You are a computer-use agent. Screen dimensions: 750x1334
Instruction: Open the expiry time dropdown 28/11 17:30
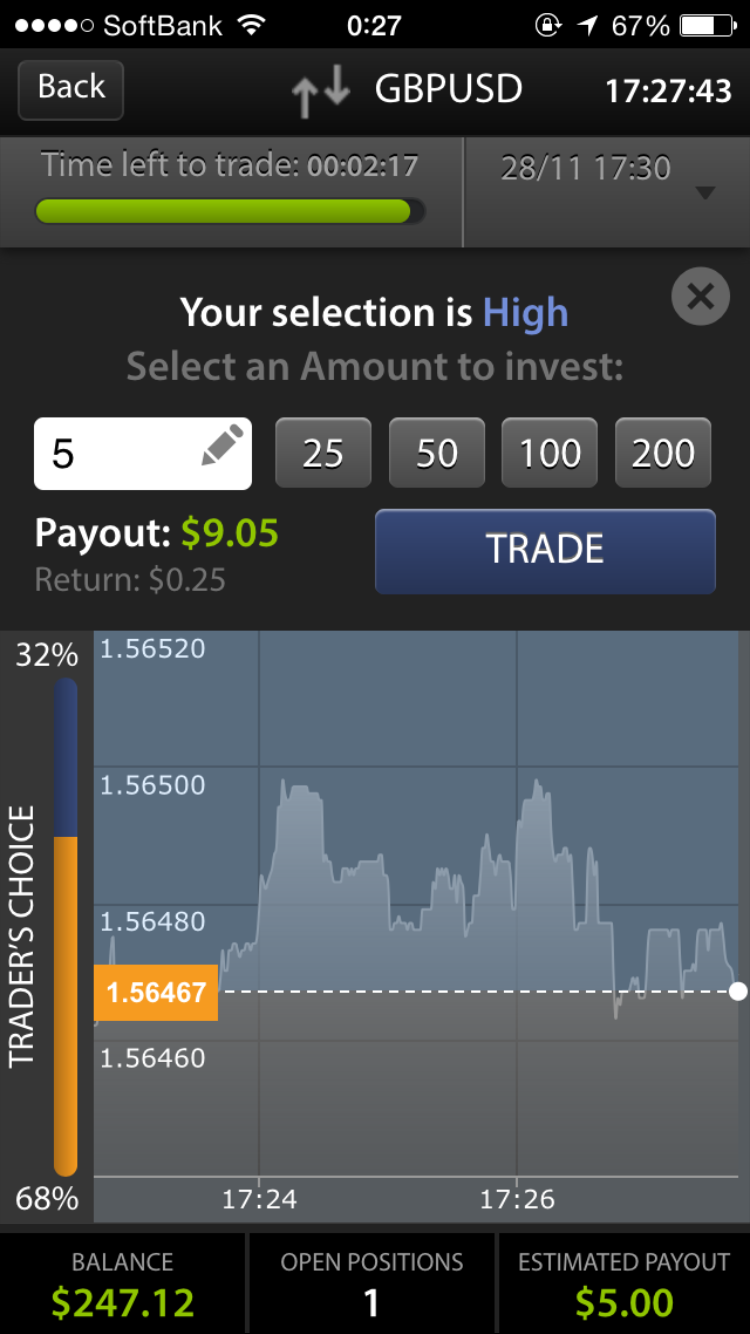click(x=607, y=192)
